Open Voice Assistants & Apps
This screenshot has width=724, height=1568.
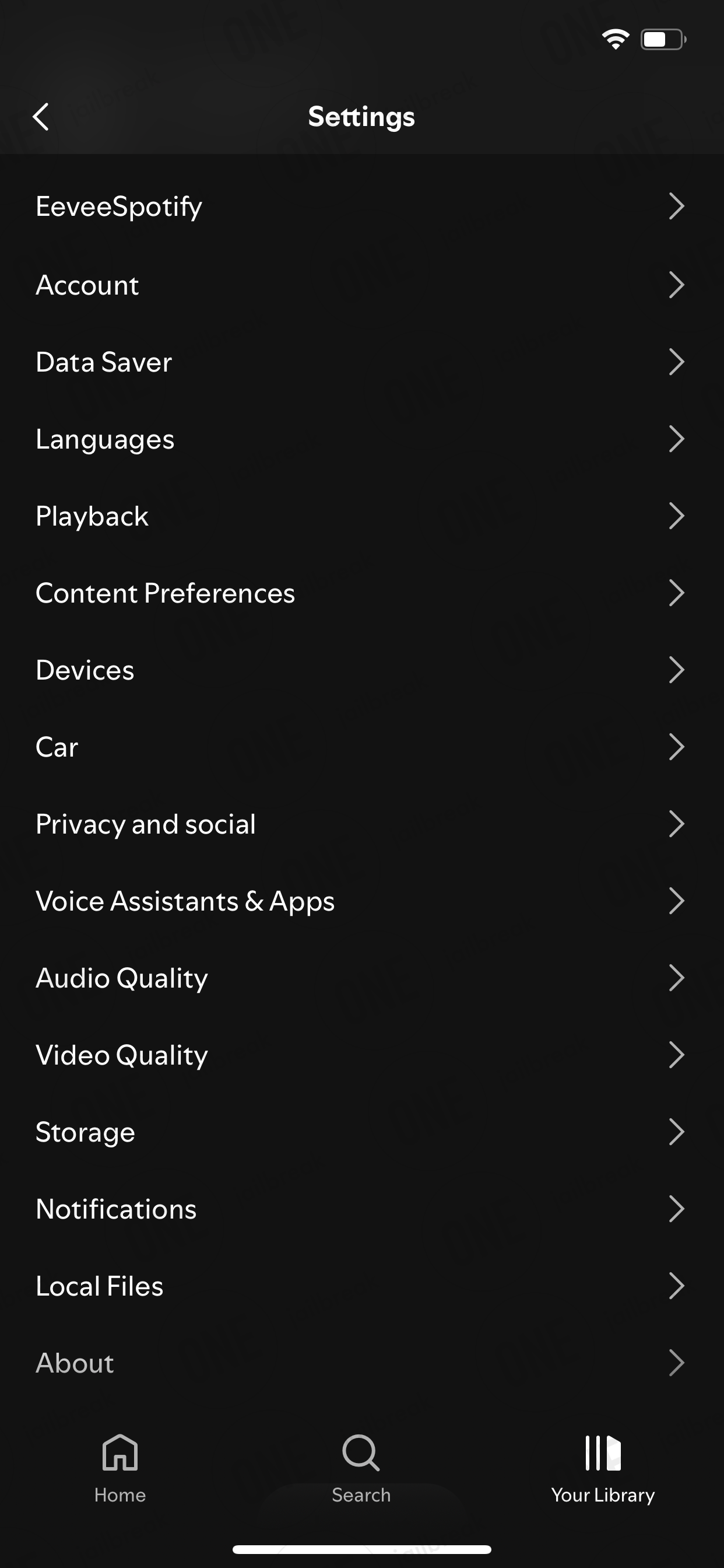[x=362, y=901]
